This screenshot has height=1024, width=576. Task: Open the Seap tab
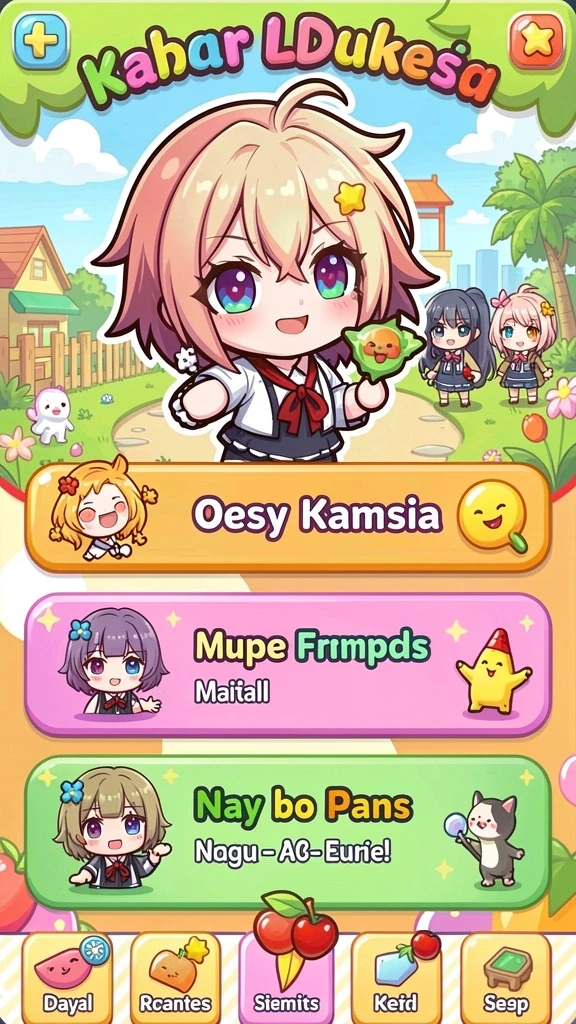pos(506,978)
